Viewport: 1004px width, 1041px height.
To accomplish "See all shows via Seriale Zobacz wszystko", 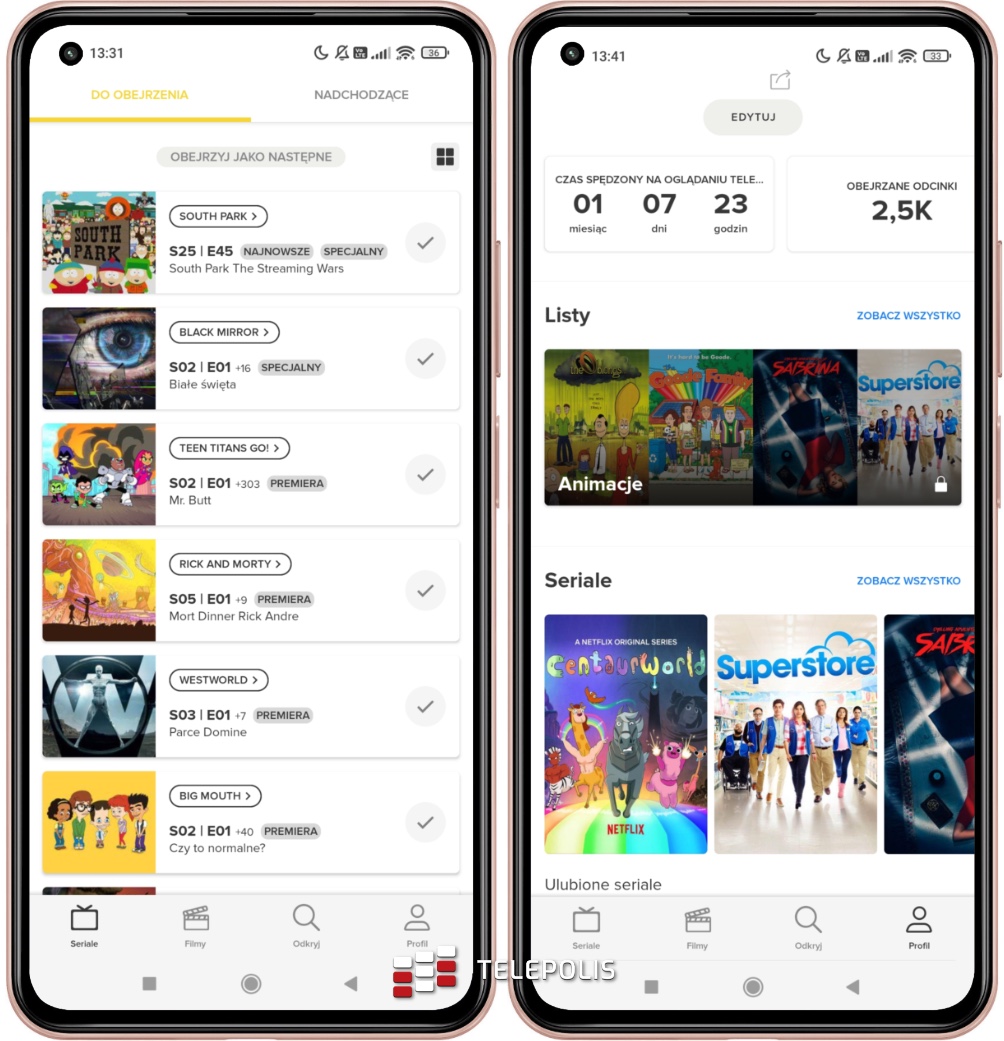I will tap(908, 581).
